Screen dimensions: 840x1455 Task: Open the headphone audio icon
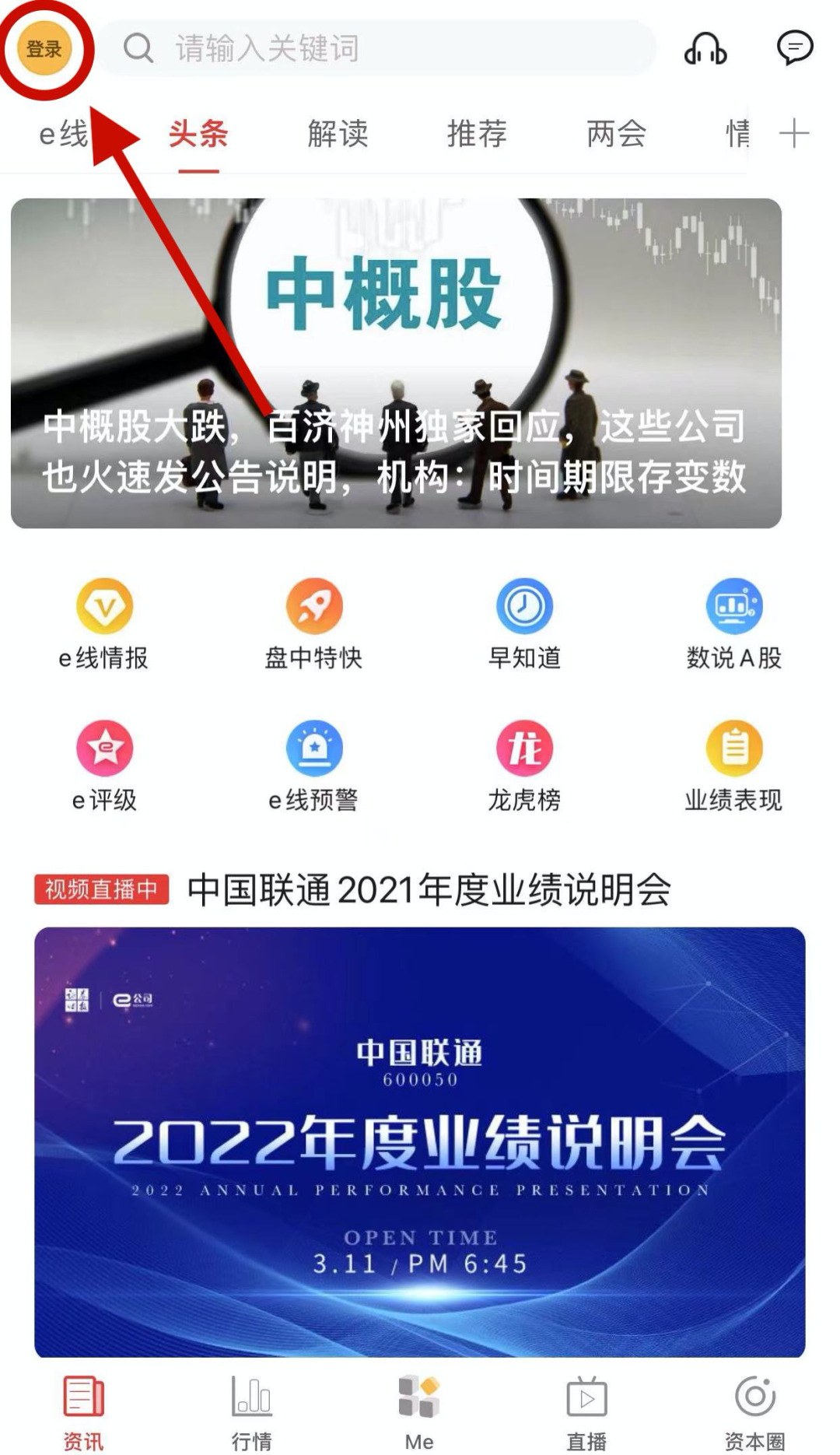tap(705, 49)
